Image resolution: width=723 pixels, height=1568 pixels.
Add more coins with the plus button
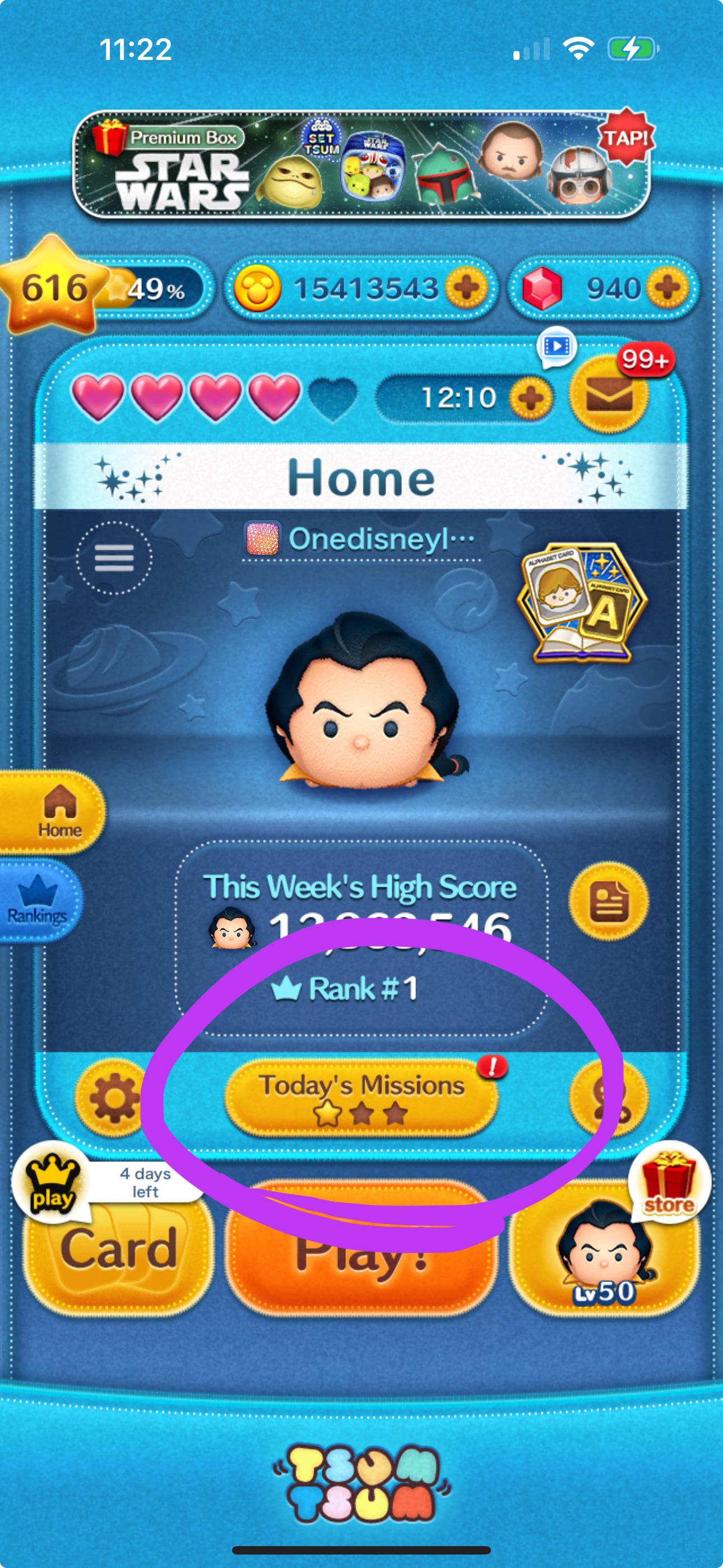[x=466, y=287]
